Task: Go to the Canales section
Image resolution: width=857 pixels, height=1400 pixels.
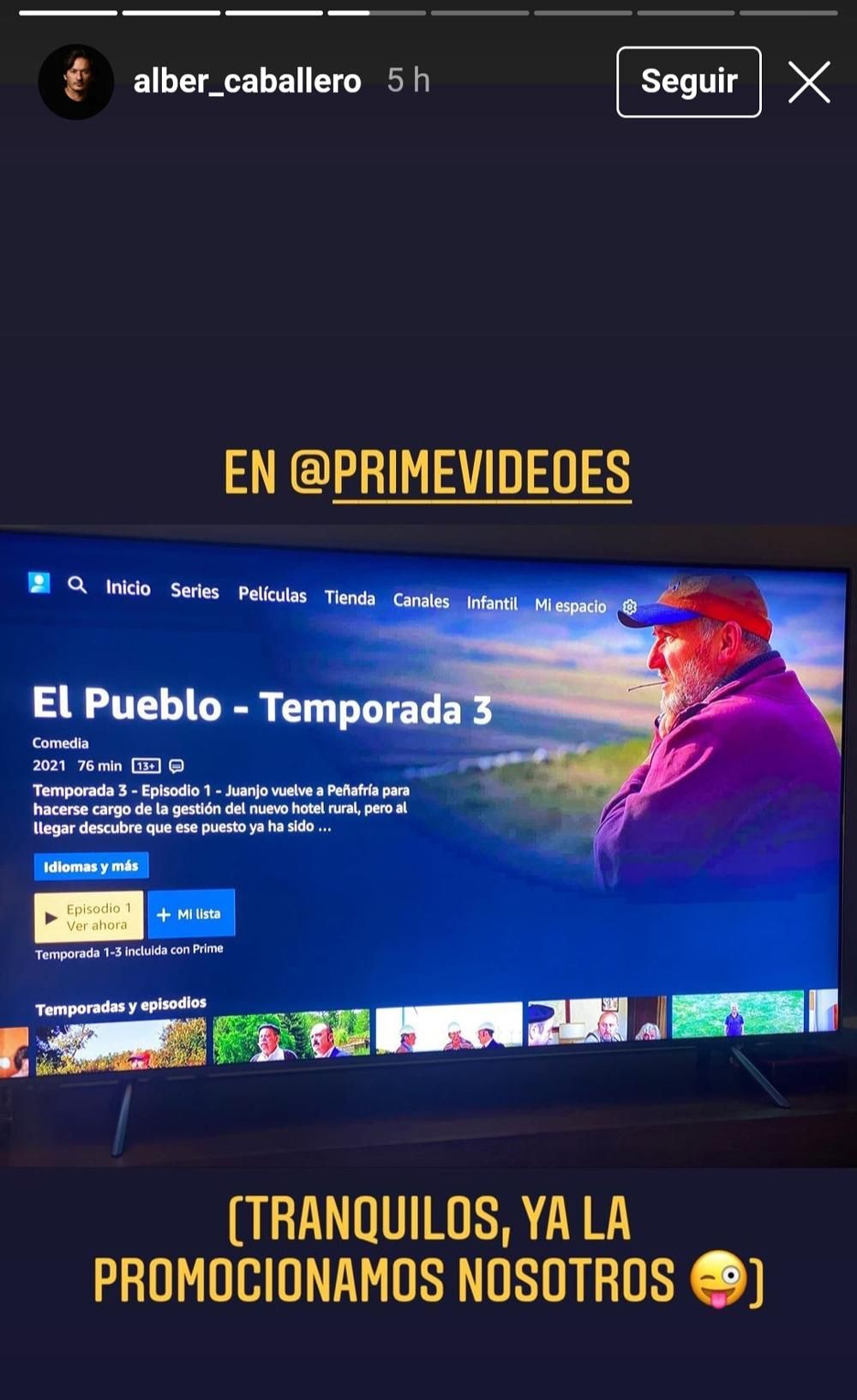Action: pyautogui.click(x=421, y=601)
